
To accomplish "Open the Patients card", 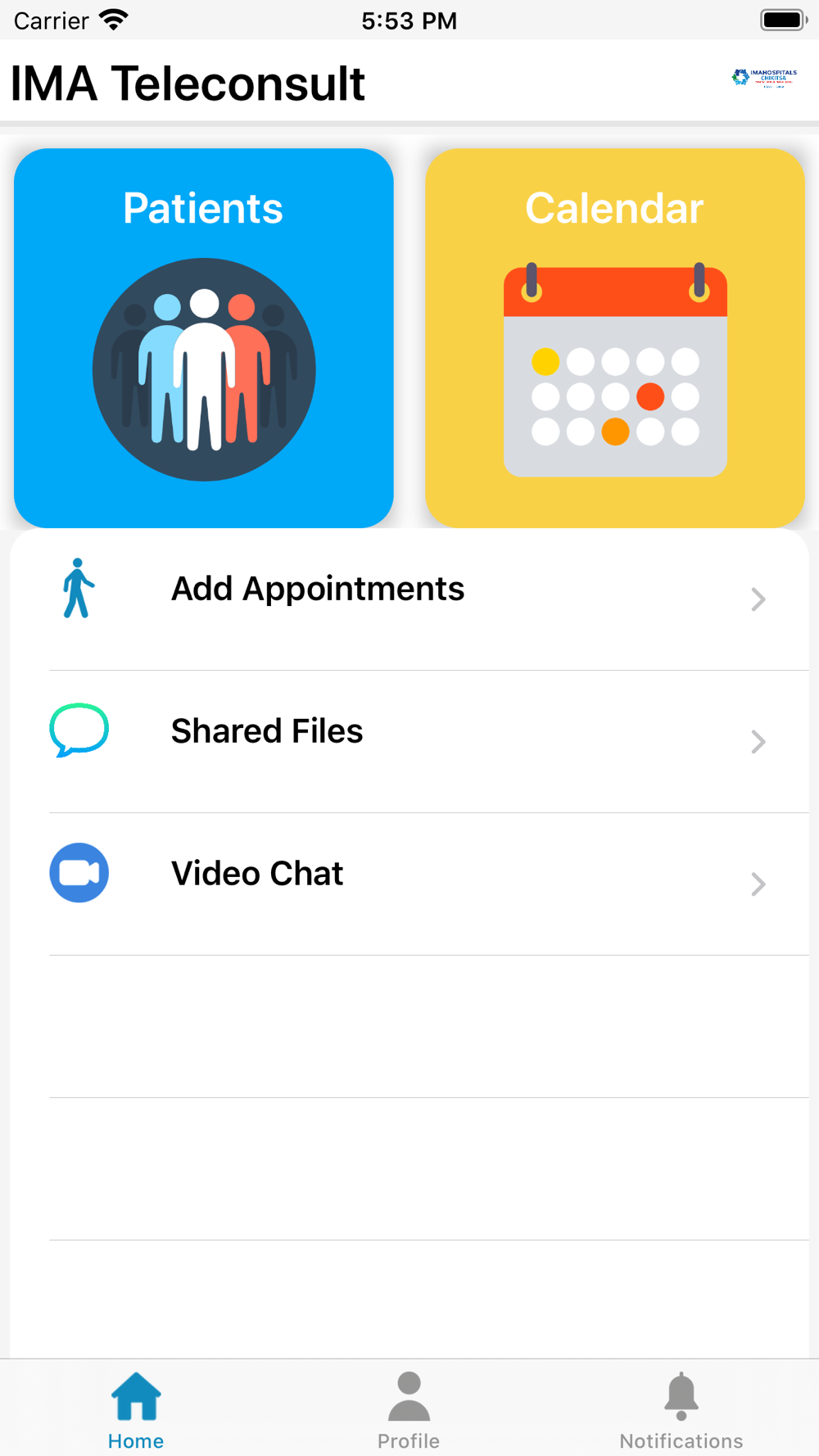I will pyautogui.click(x=204, y=338).
